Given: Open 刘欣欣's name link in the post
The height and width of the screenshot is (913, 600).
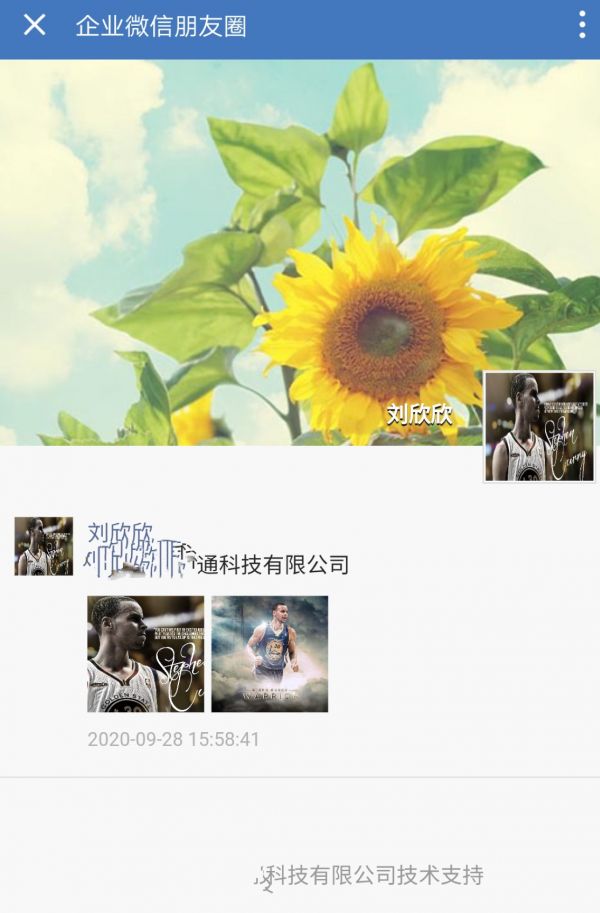Looking at the screenshot, I should tap(120, 531).
